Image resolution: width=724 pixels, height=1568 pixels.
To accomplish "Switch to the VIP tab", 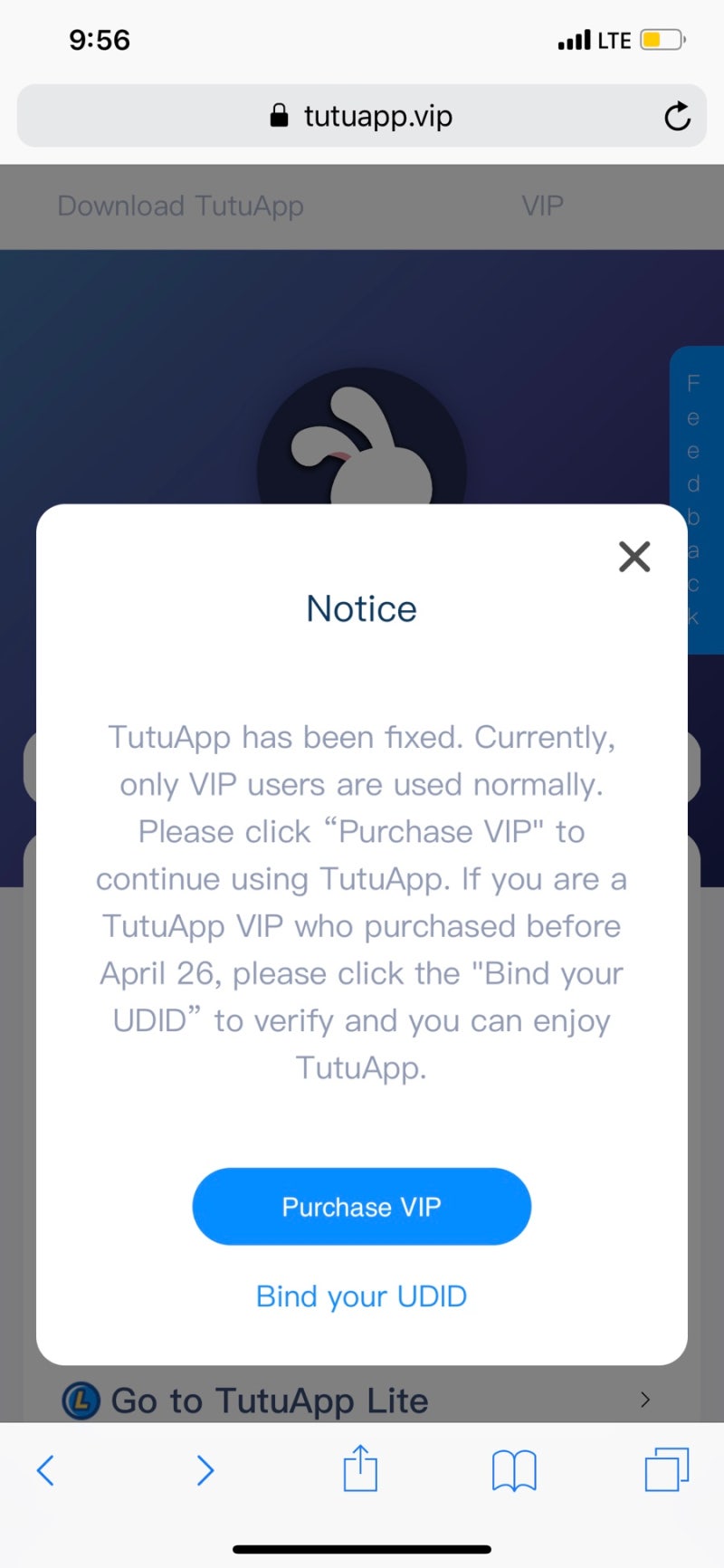I will coord(542,206).
